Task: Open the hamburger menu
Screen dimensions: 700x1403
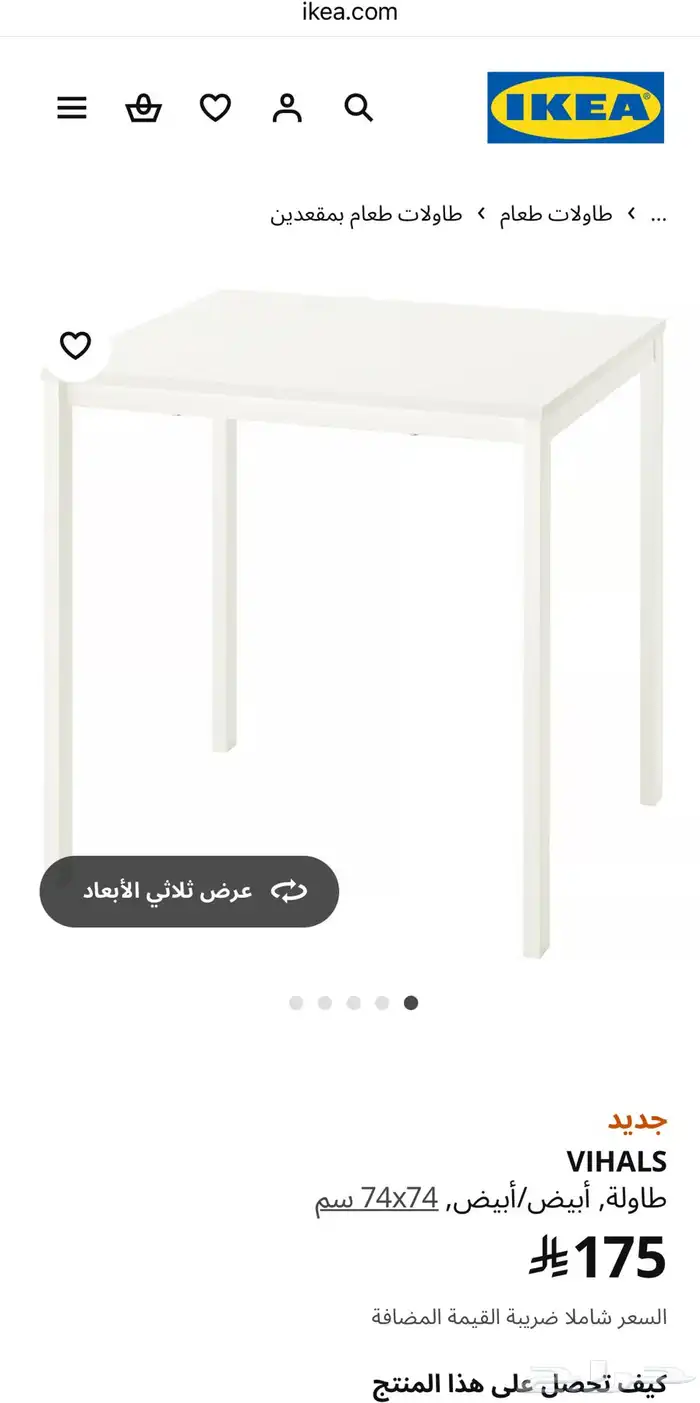Action: click(x=72, y=108)
